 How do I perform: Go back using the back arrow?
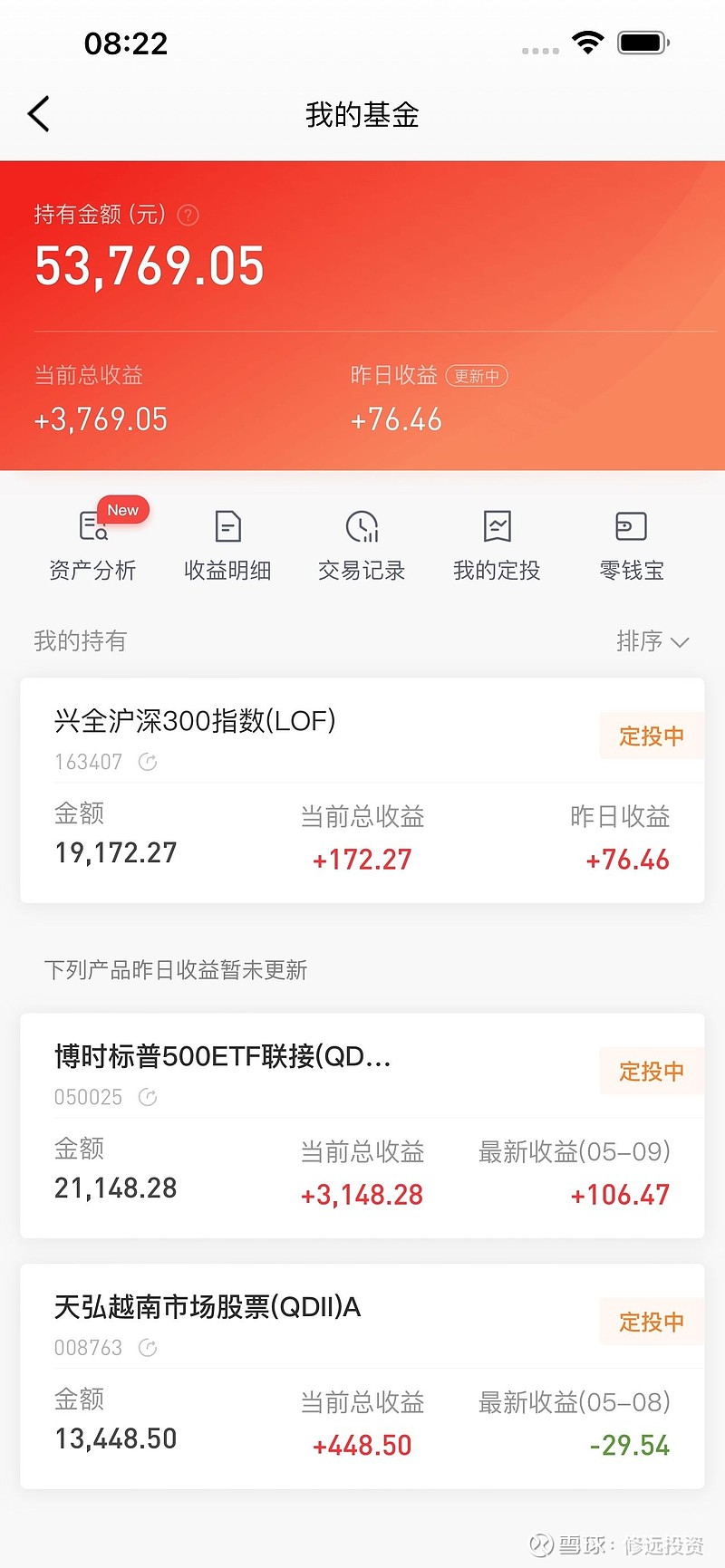click(x=37, y=114)
